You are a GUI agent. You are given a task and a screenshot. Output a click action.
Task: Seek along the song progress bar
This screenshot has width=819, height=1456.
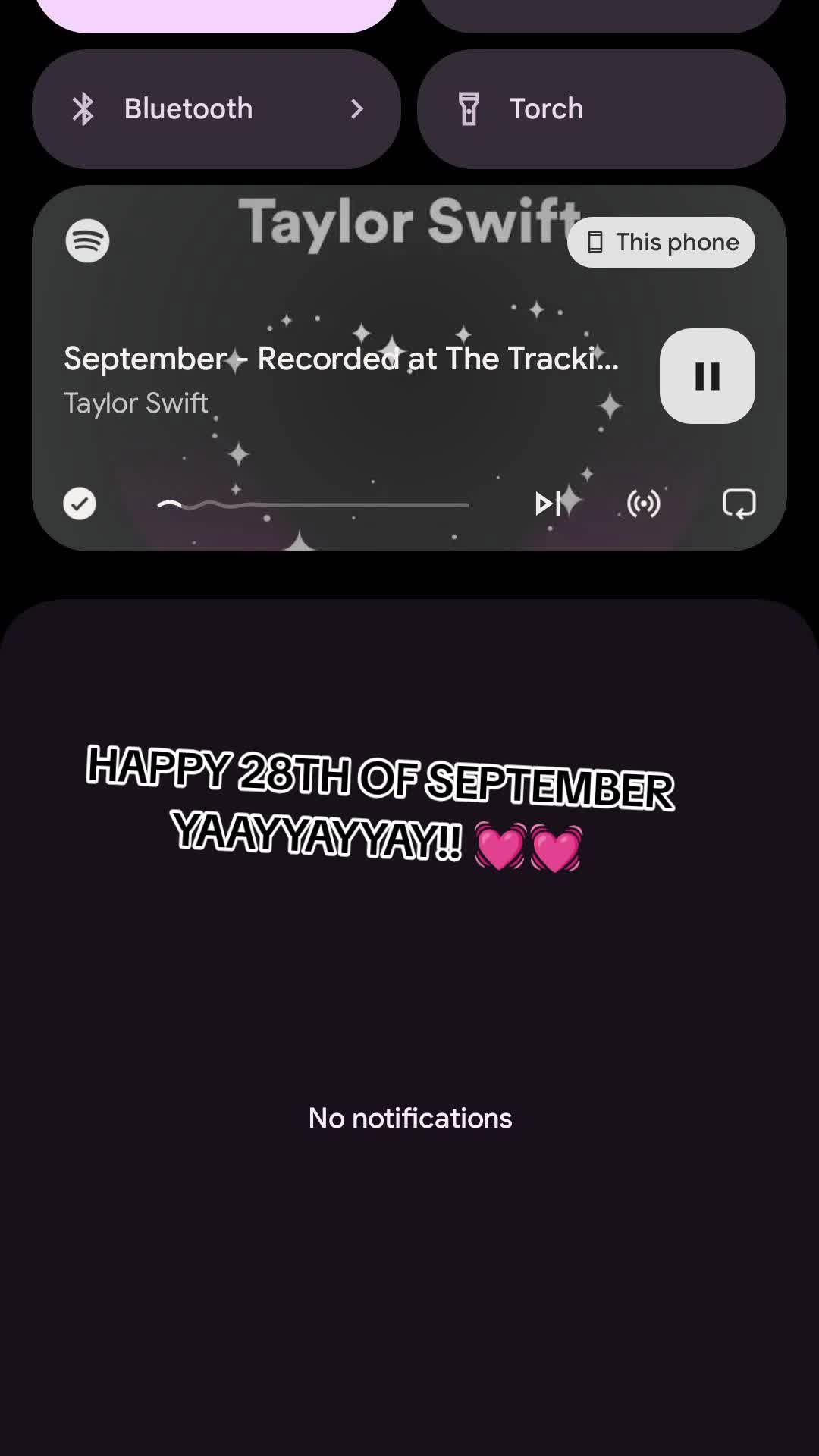pyautogui.click(x=312, y=504)
